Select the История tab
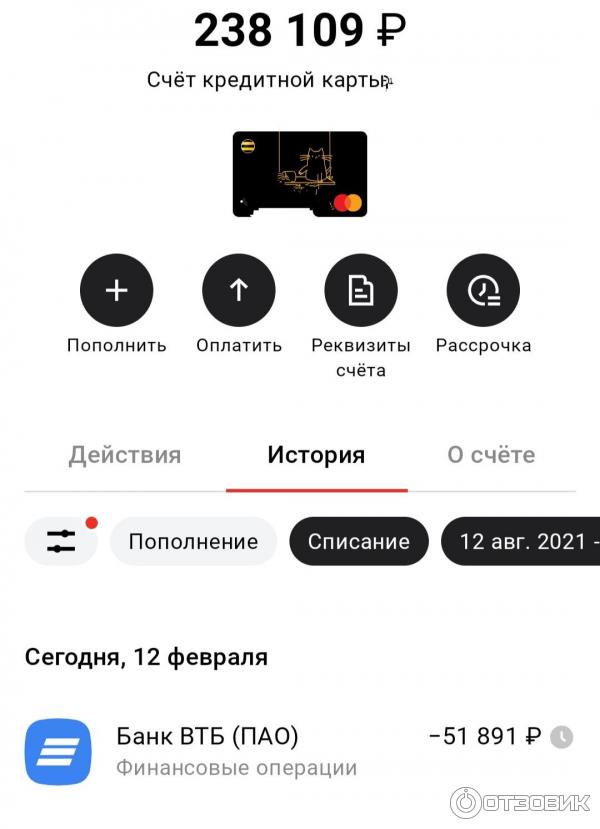Screen dimensions: 600x829 pyautogui.click(x=316, y=455)
